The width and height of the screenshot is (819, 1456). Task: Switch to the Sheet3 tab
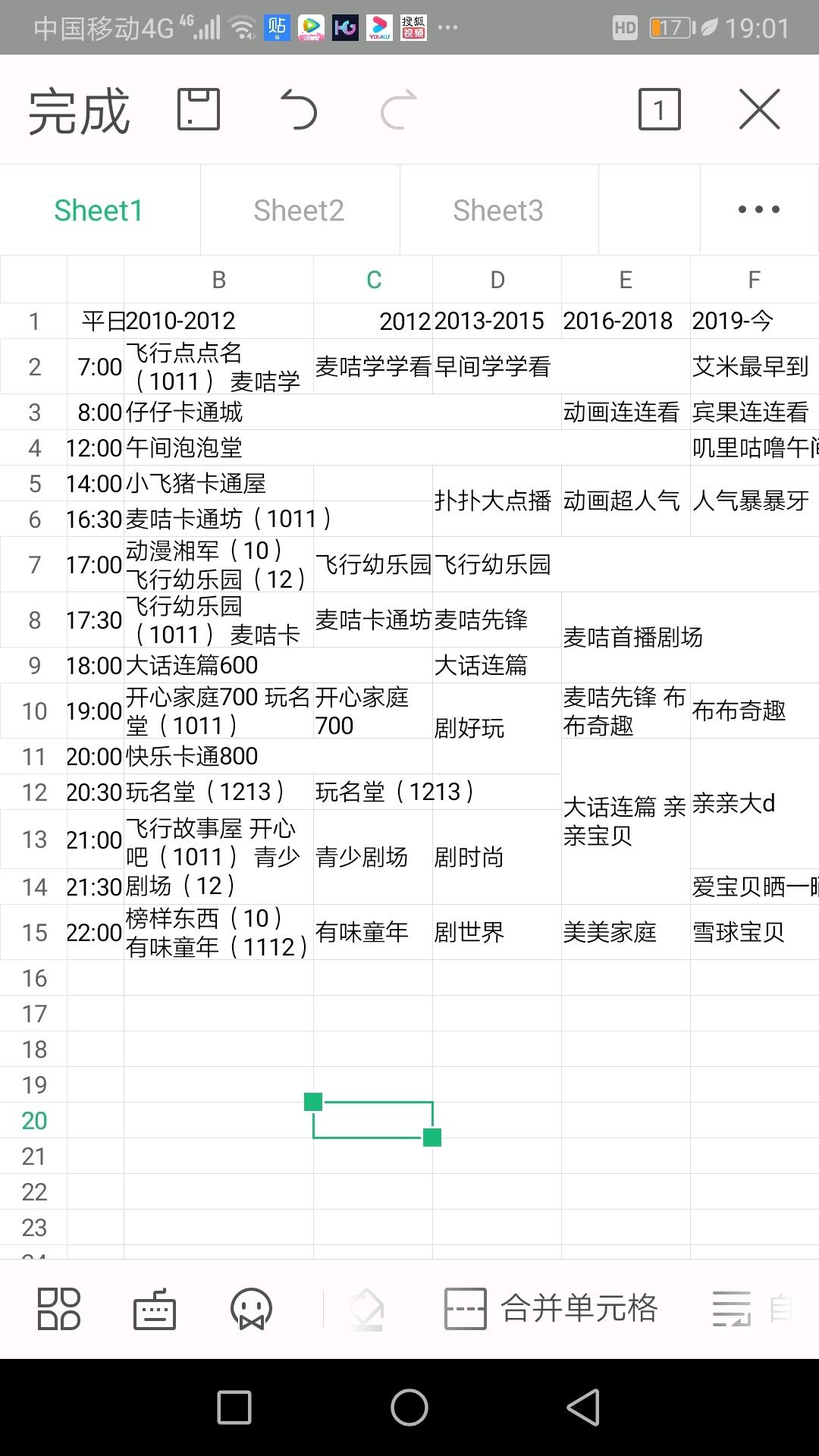(x=498, y=210)
